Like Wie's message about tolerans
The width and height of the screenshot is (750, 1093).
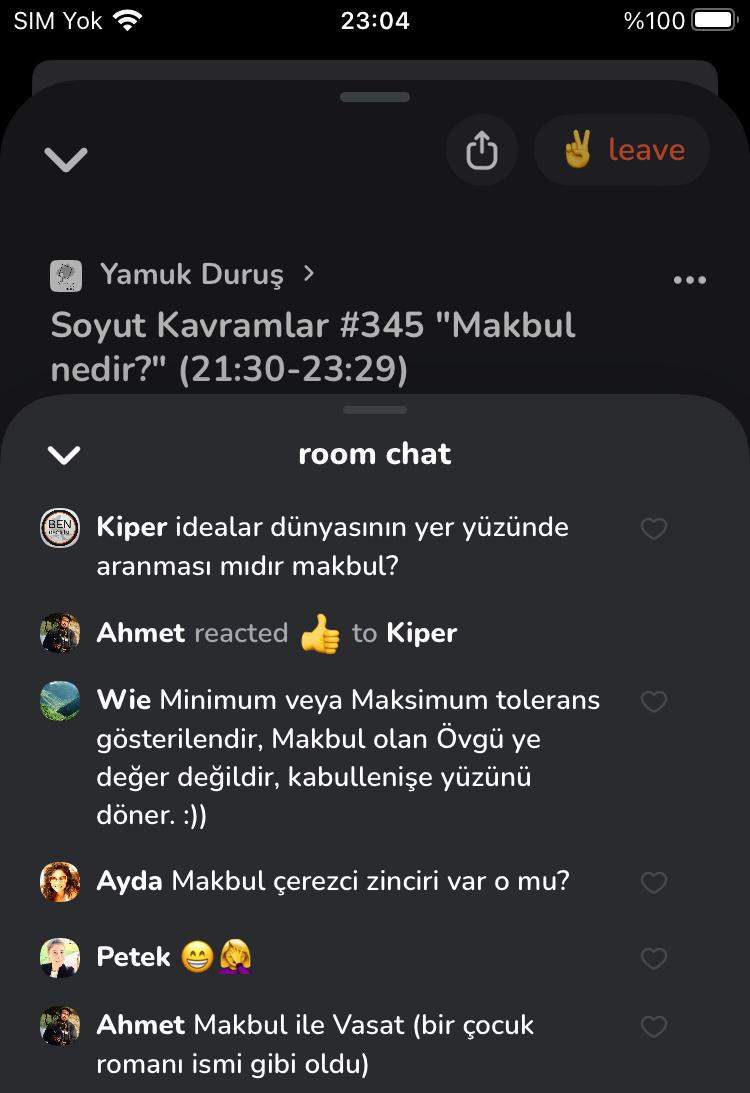click(x=653, y=702)
